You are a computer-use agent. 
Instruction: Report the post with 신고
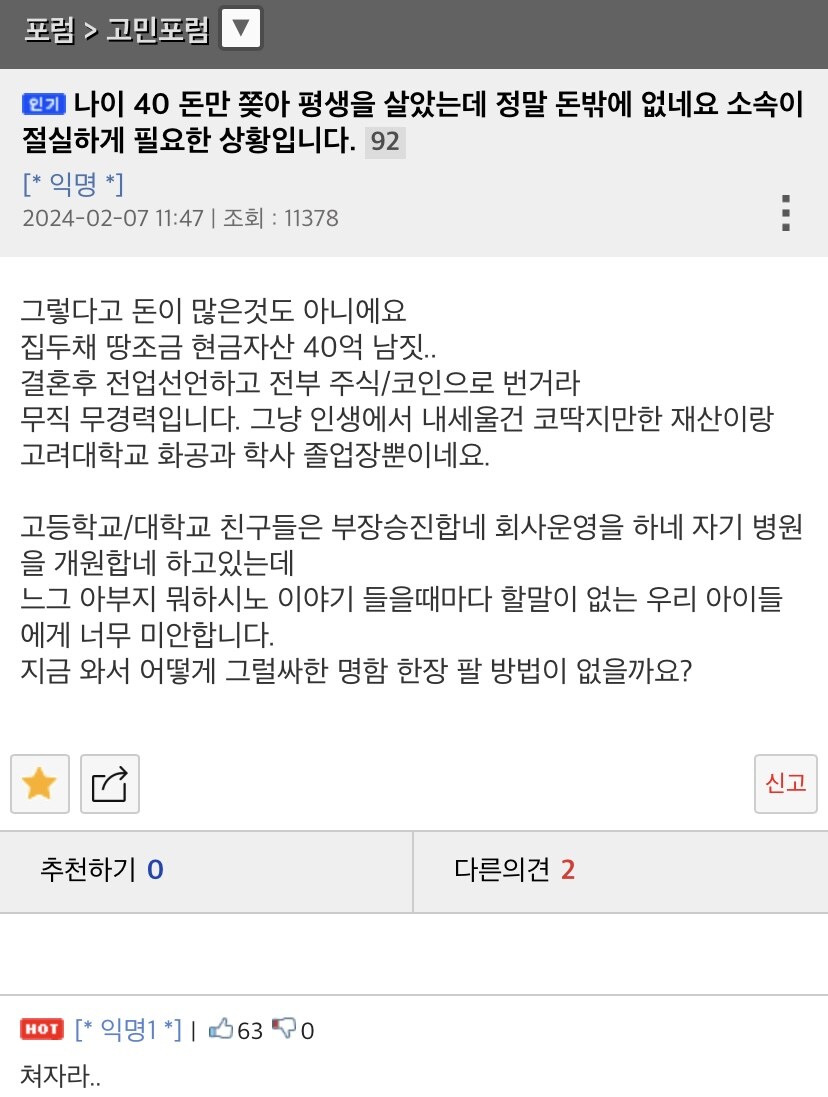click(786, 783)
